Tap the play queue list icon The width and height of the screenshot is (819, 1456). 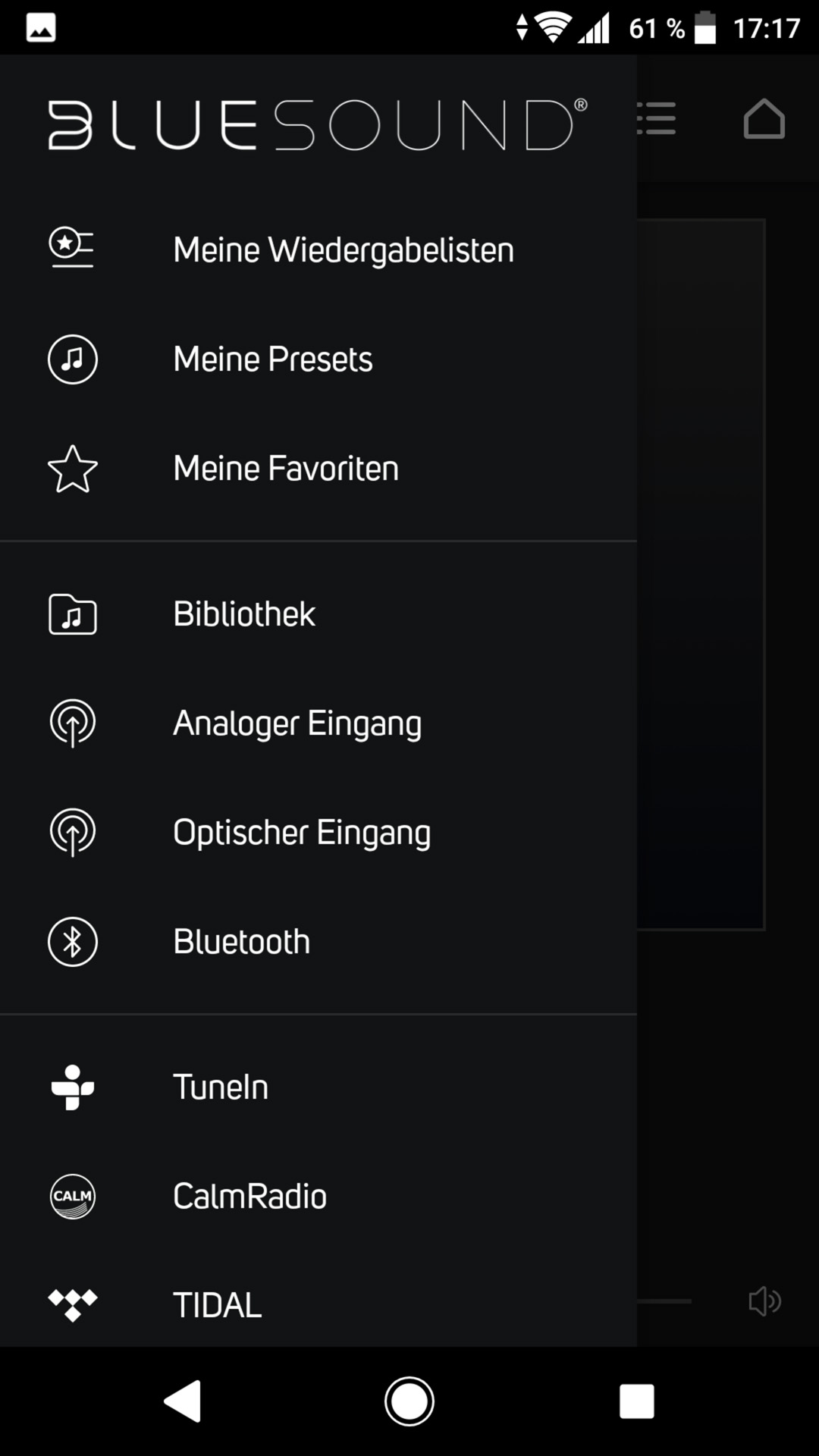pos(656,118)
